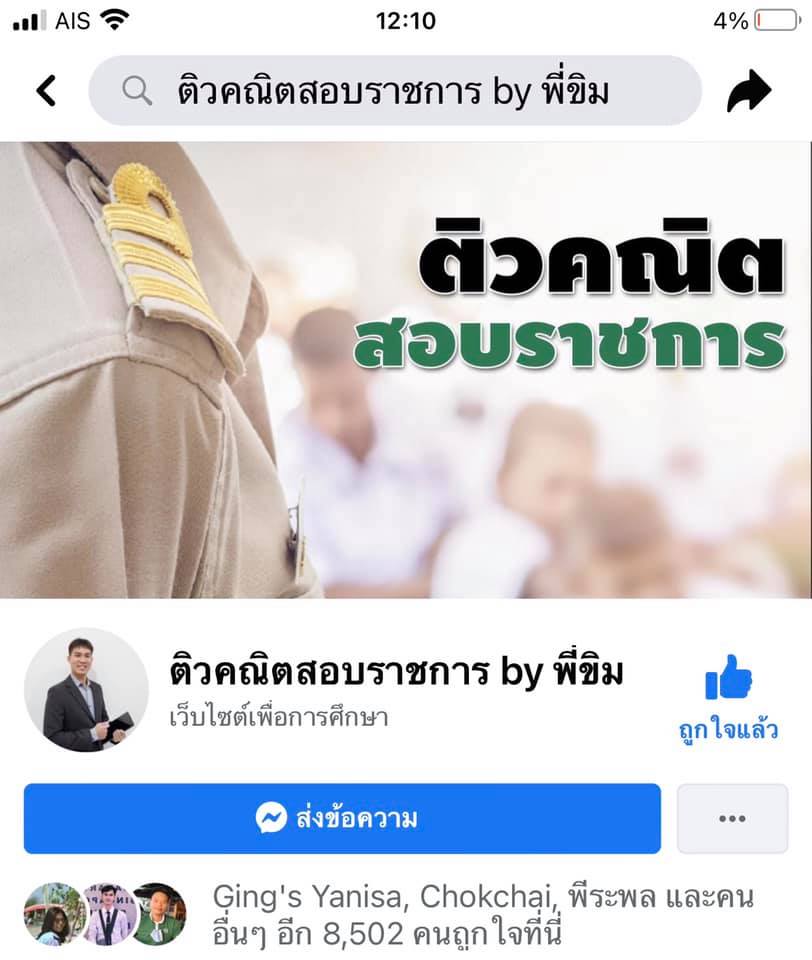
Task: View the page profile picture
Action: [86, 690]
